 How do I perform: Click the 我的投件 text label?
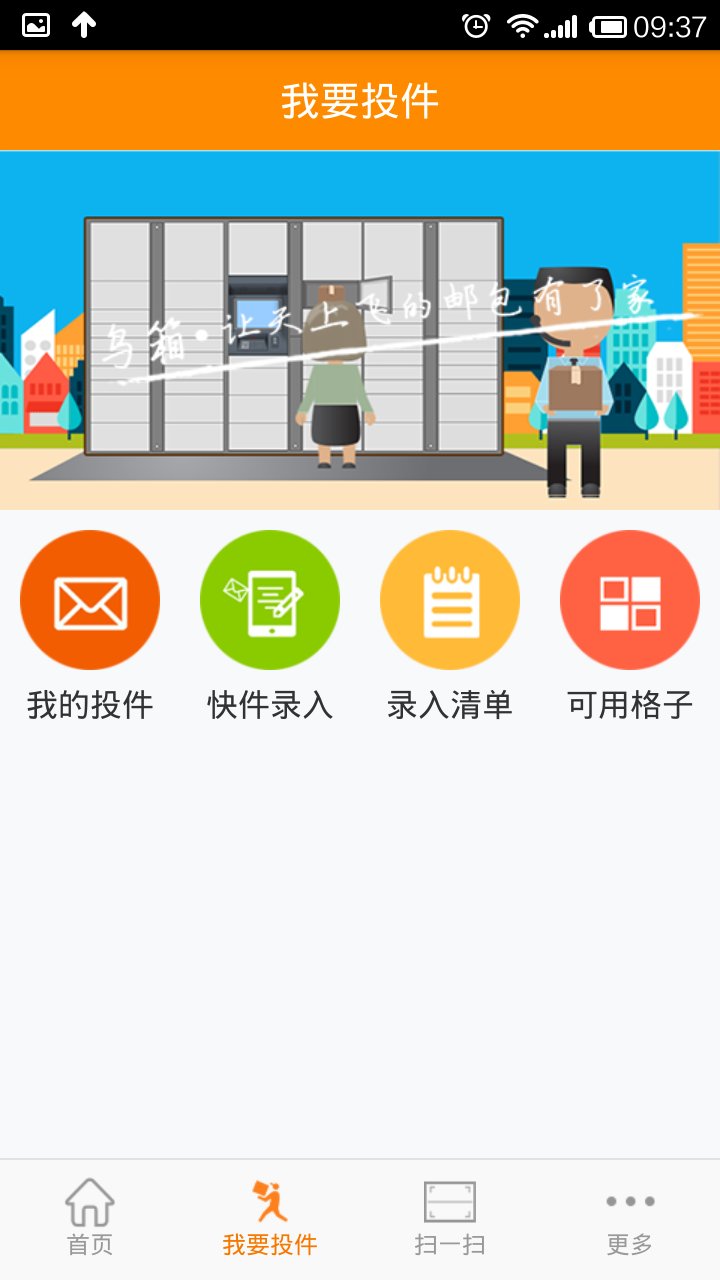tap(90, 703)
